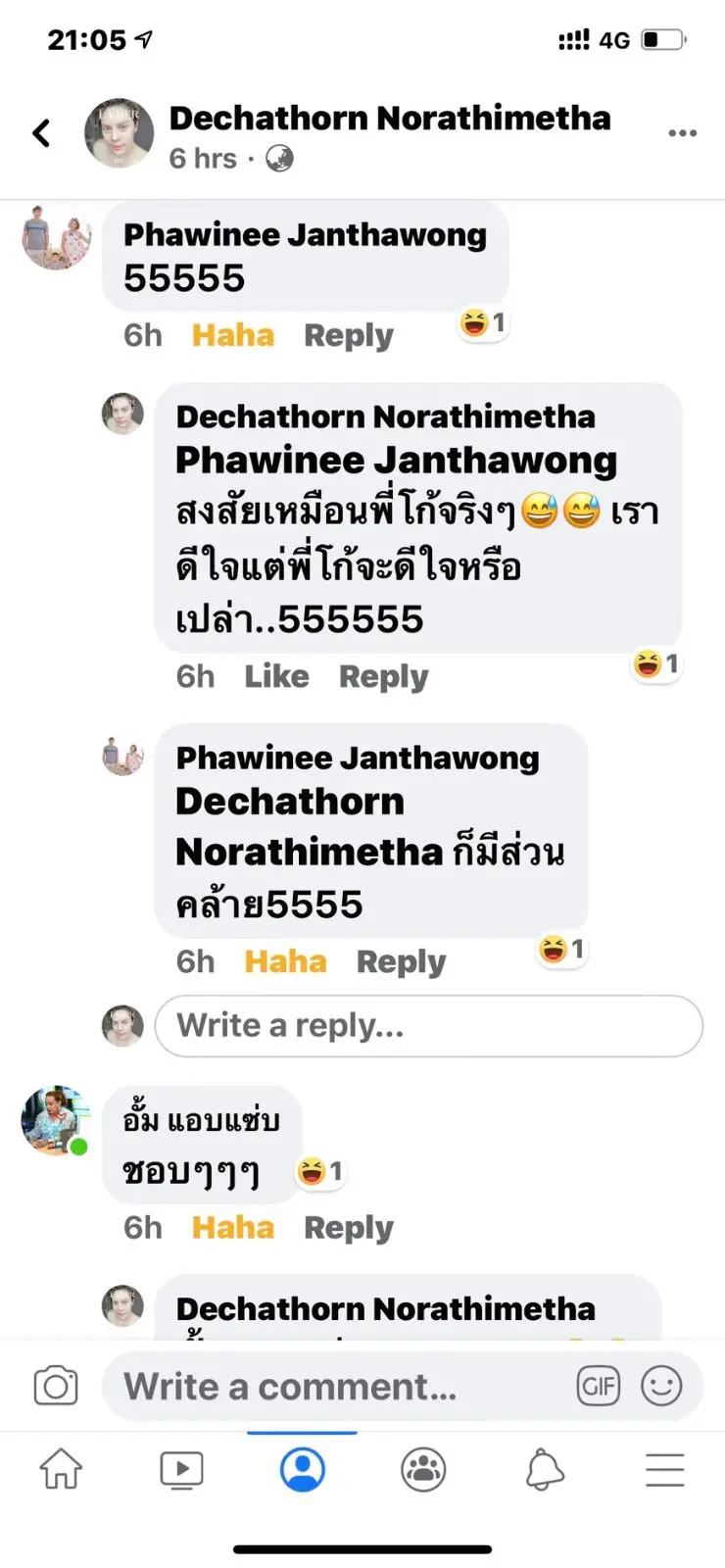Focus the Write a comment box
The width and height of the screenshot is (725, 1568).
point(343,1387)
